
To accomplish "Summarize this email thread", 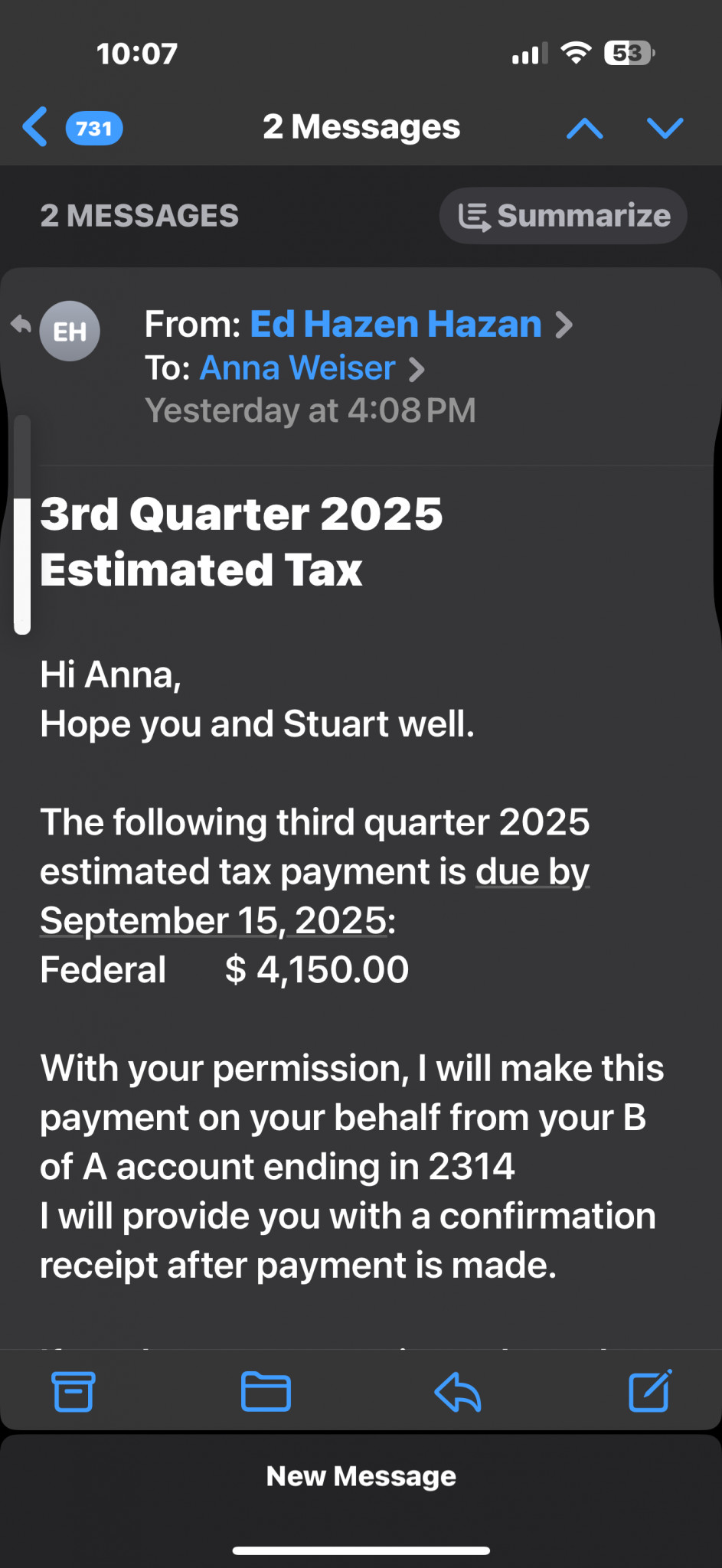I will (x=563, y=216).
